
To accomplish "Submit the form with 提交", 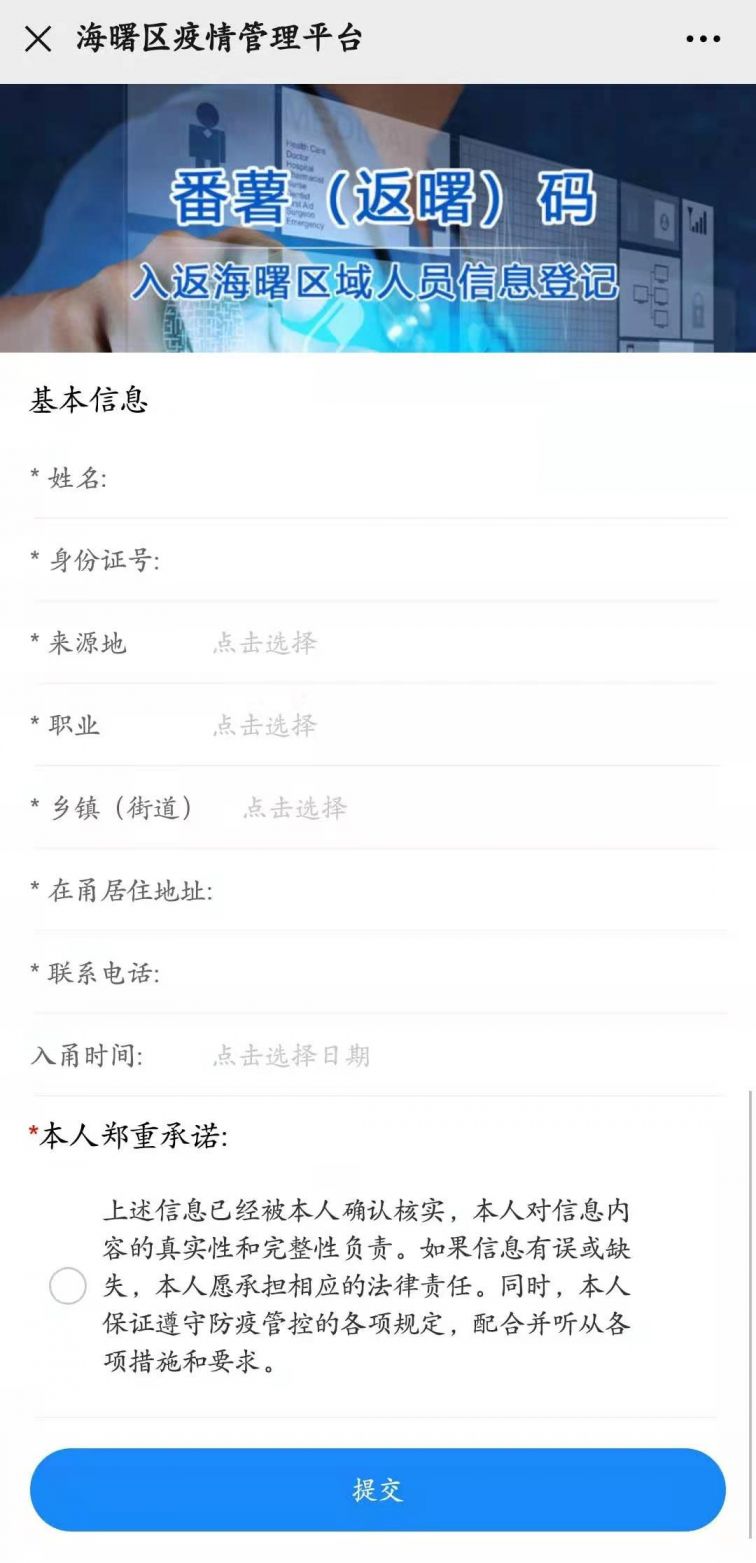I will pos(378,1490).
